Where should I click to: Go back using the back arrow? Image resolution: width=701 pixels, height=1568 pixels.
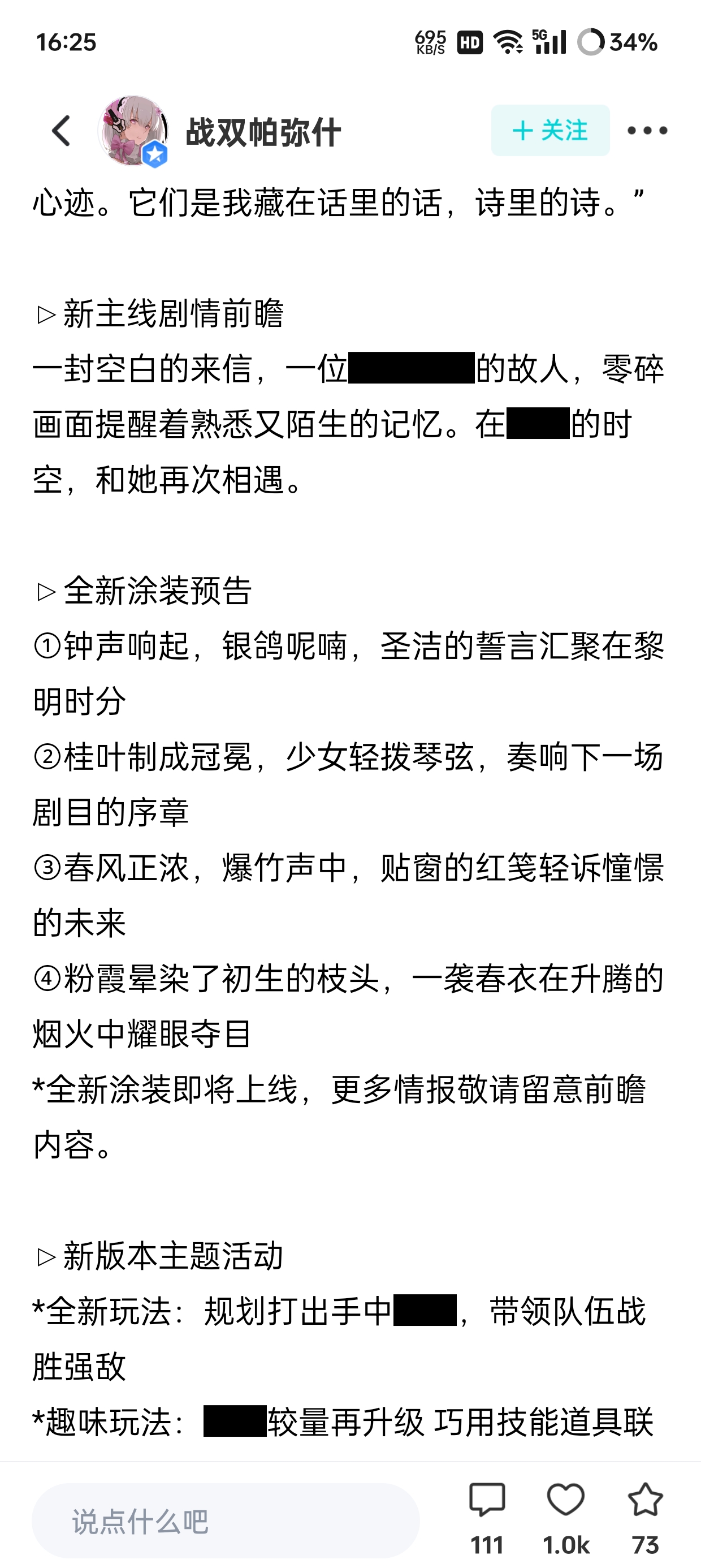[x=62, y=131]
